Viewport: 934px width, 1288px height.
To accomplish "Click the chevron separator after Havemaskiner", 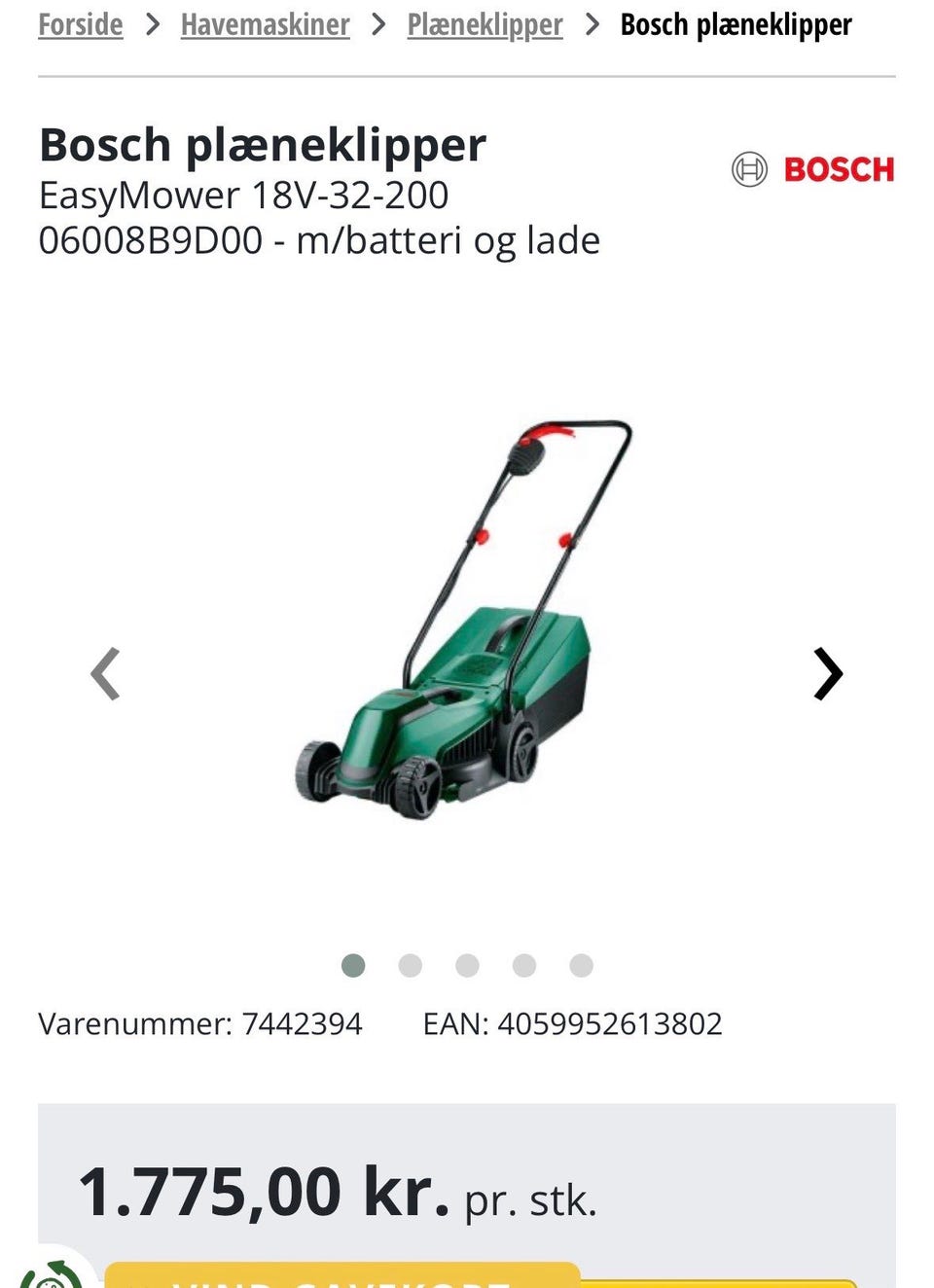I will click(x=378, y=24).
